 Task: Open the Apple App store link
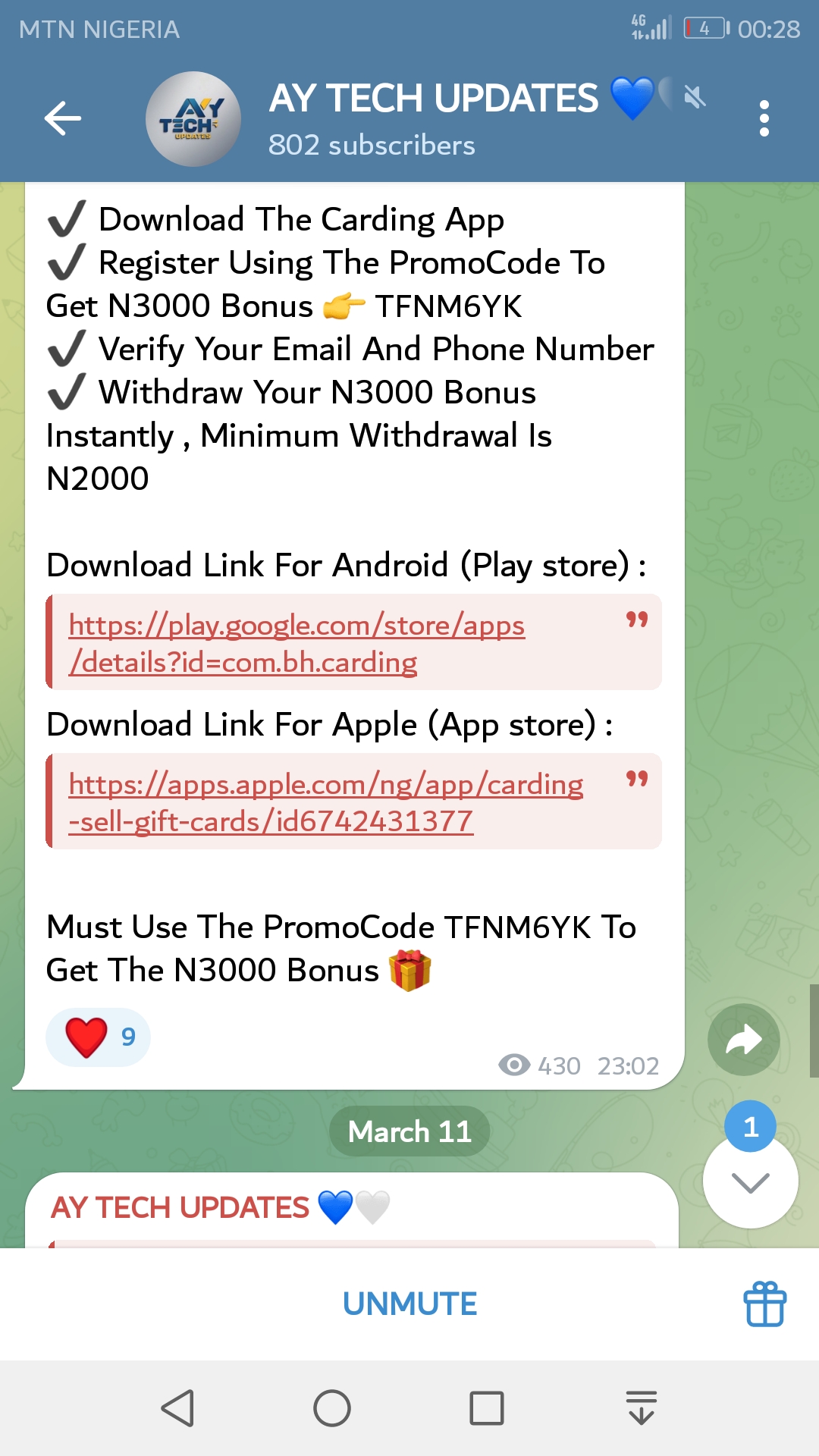[x=325, y=802]
